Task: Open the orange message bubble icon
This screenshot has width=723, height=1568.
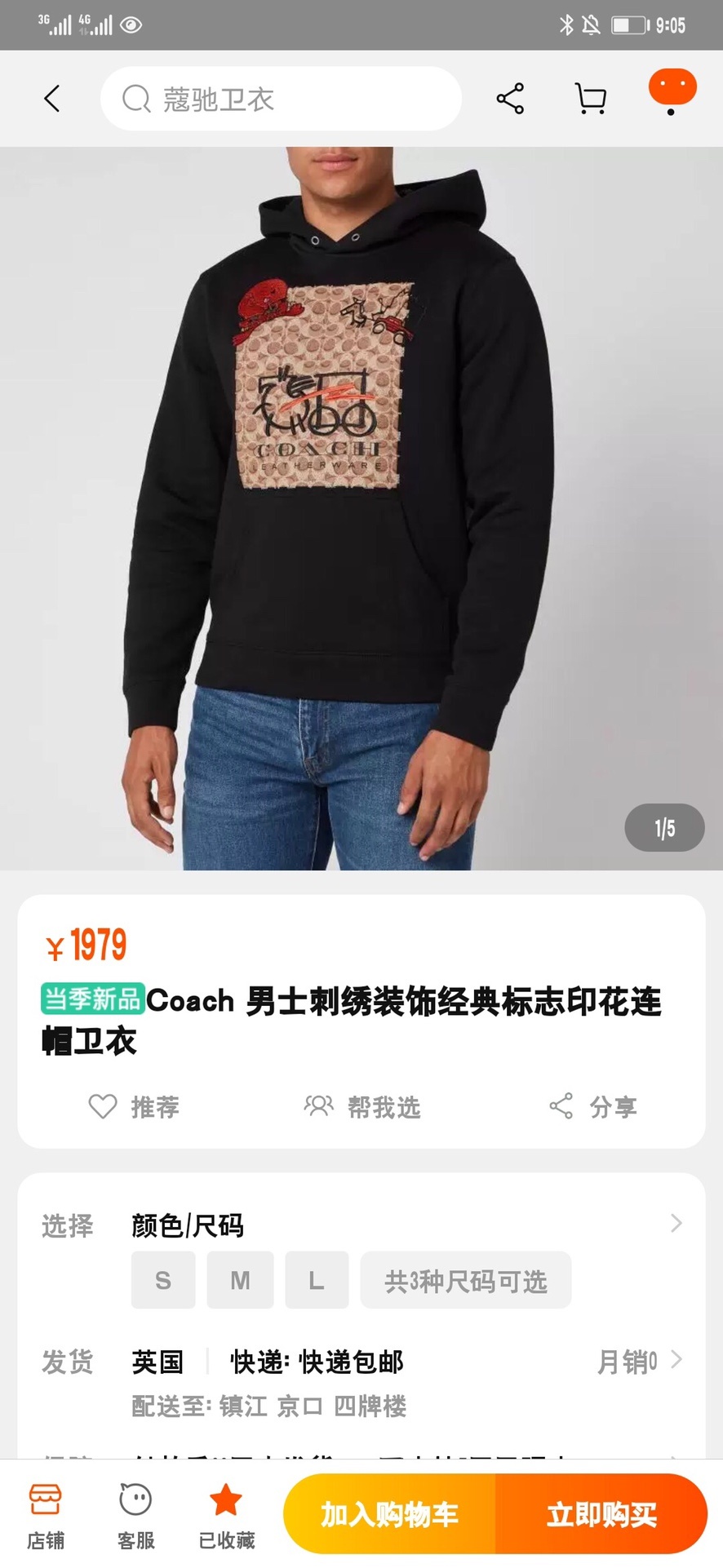Action: coord(672,91)
